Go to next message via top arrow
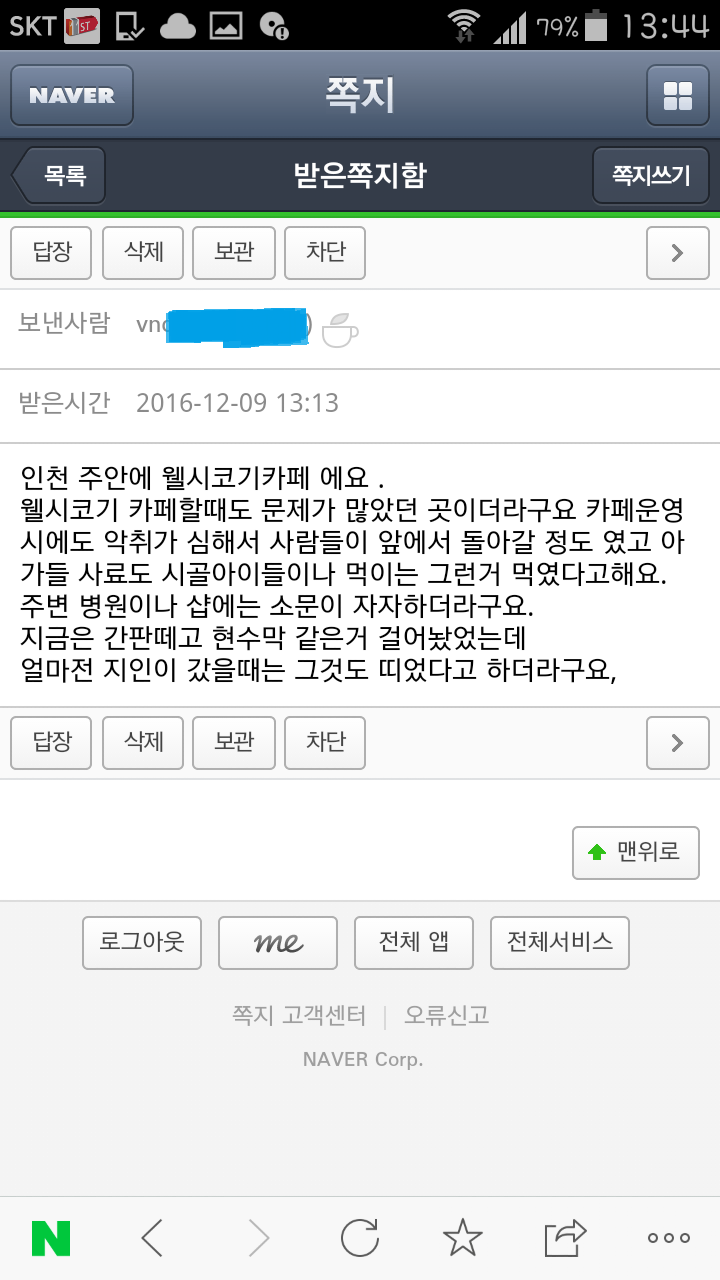The height and width of the screenshot is (1280, 720). pos(677,253)
